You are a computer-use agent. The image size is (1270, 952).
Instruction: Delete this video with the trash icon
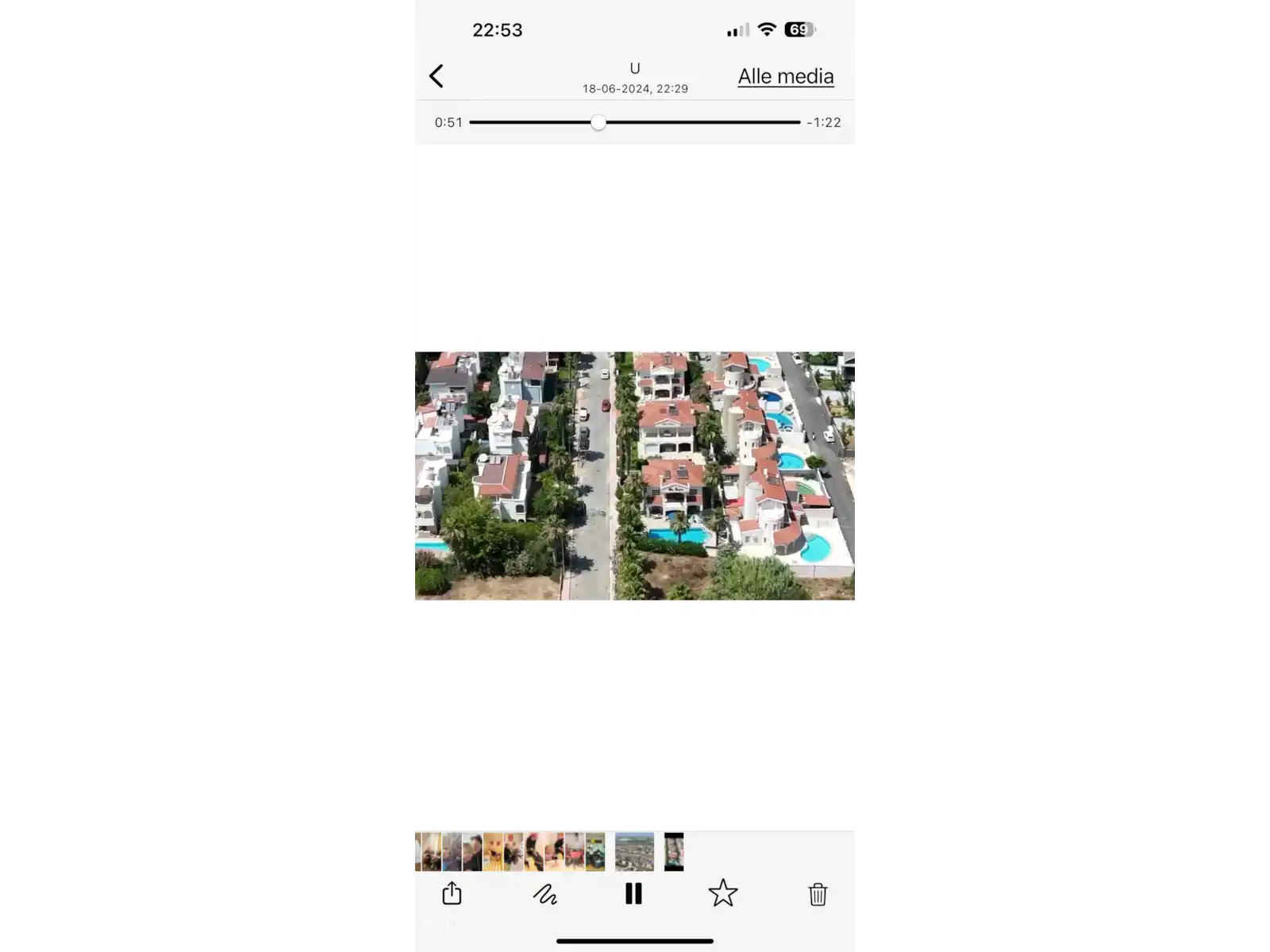point(818,895)
